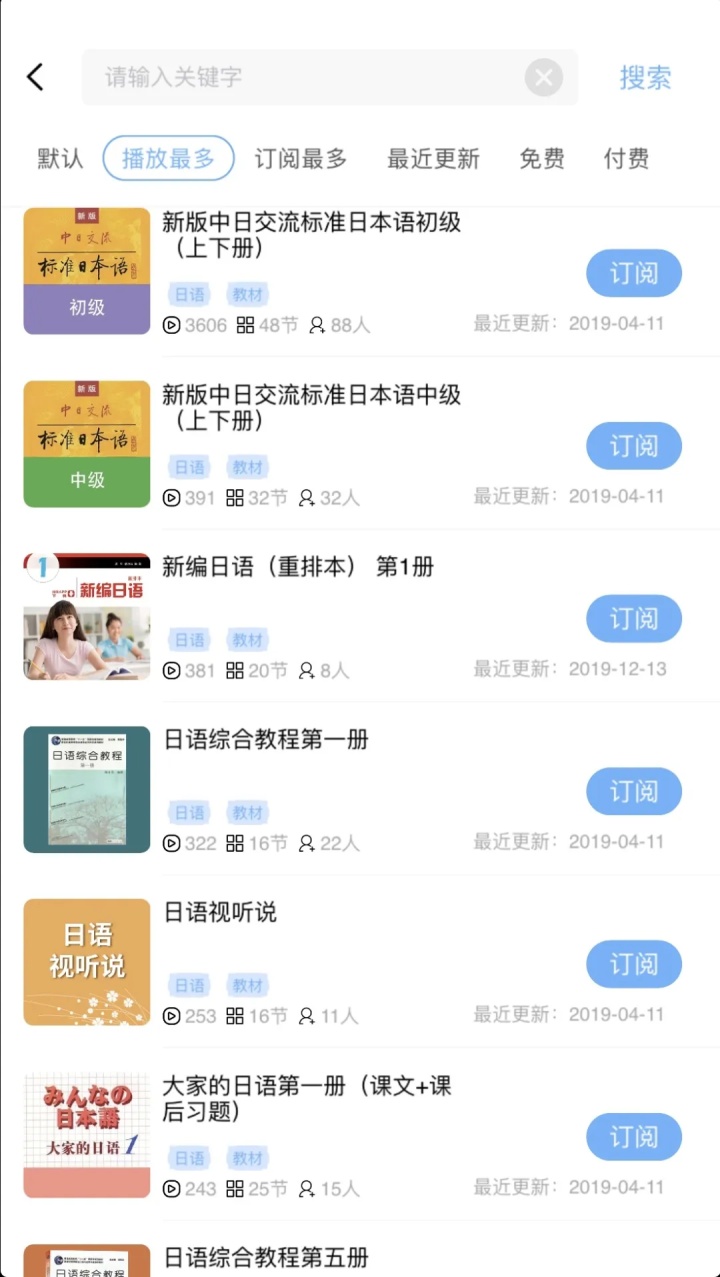This screenshot has height=1277, width=720.
Task: Subscribe to 日语视听说 course
Action: point(634,965)
